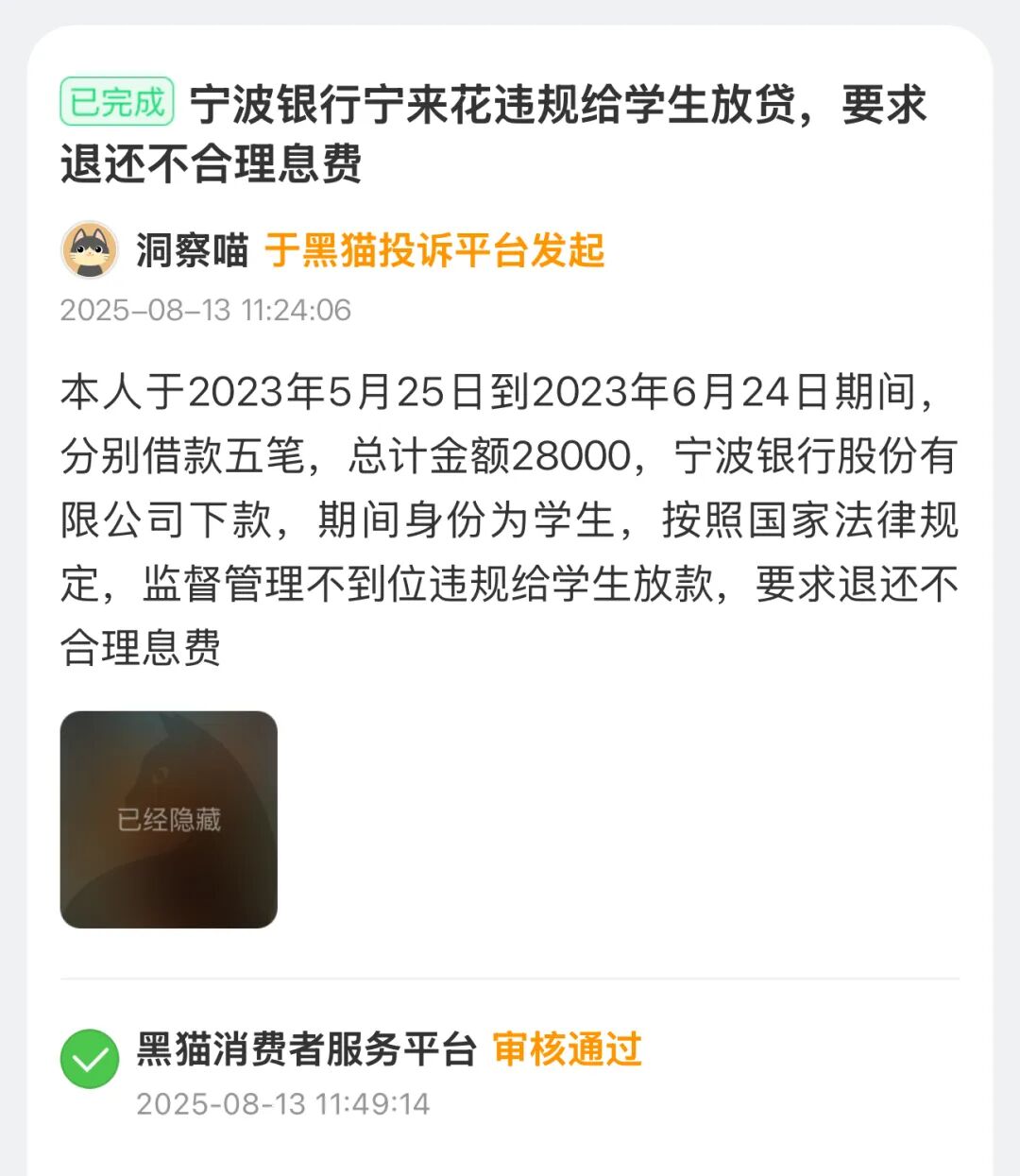View the profile avatar of 洞察喵
The height and width of the screenshot is (1176, 1020).
coord(90,250)
